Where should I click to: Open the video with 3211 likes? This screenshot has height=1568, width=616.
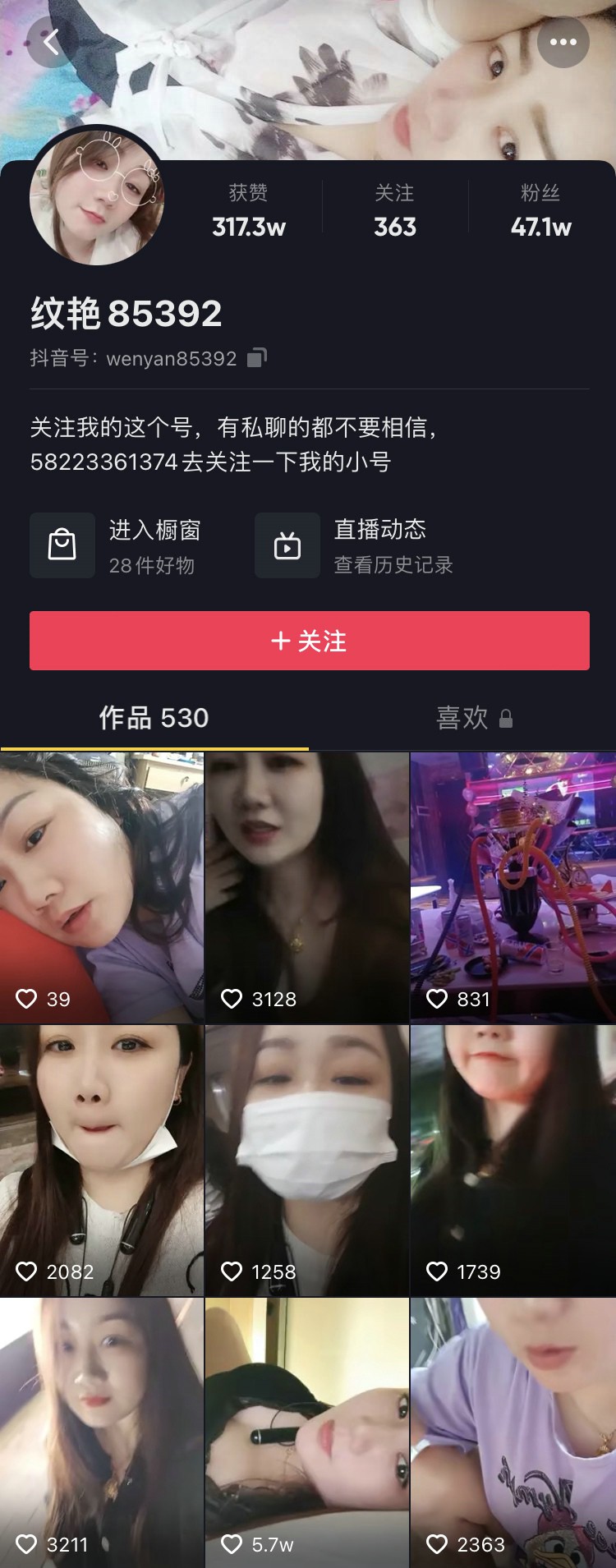point(101,1432)
